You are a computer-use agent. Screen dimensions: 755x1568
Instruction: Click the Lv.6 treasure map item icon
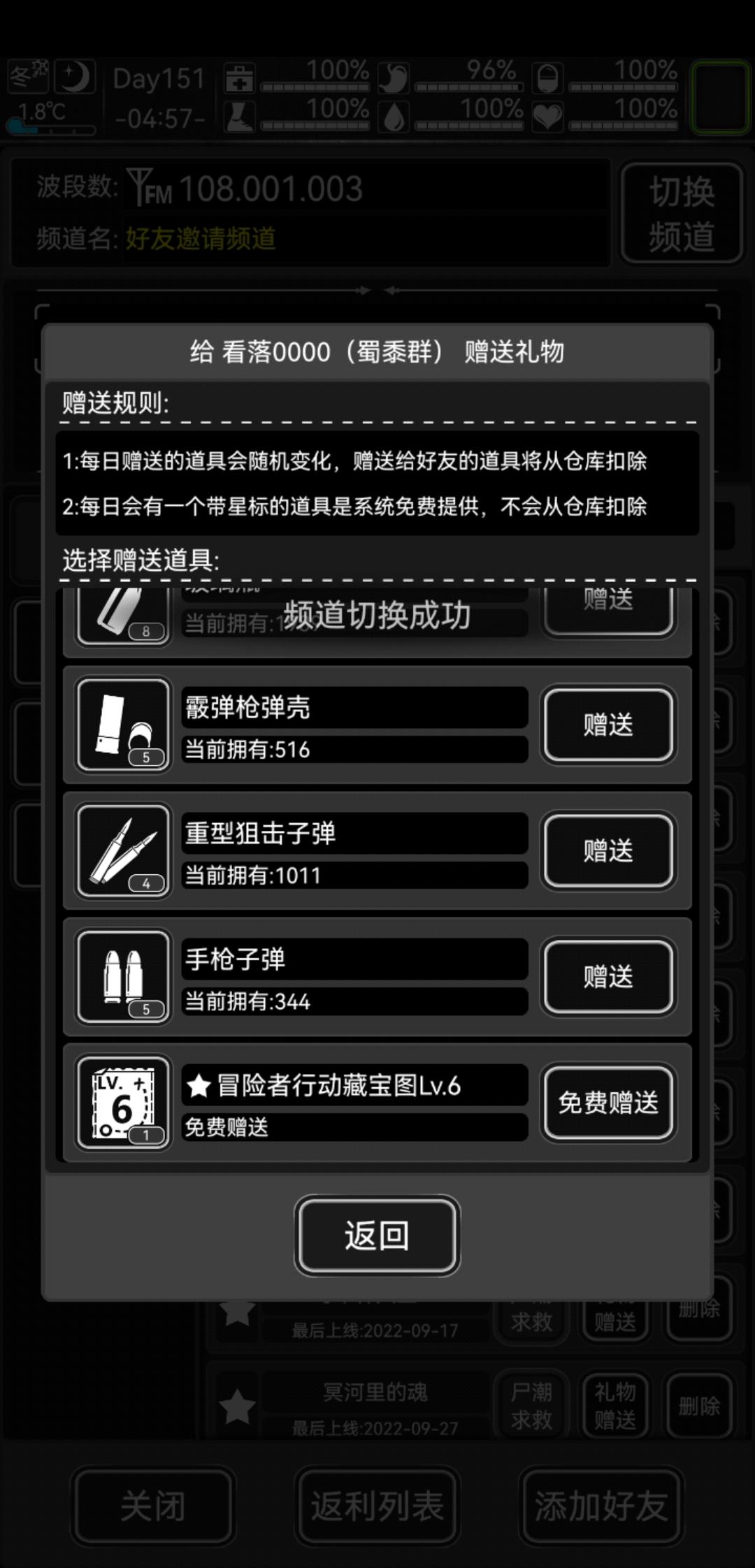(122, 1102)
